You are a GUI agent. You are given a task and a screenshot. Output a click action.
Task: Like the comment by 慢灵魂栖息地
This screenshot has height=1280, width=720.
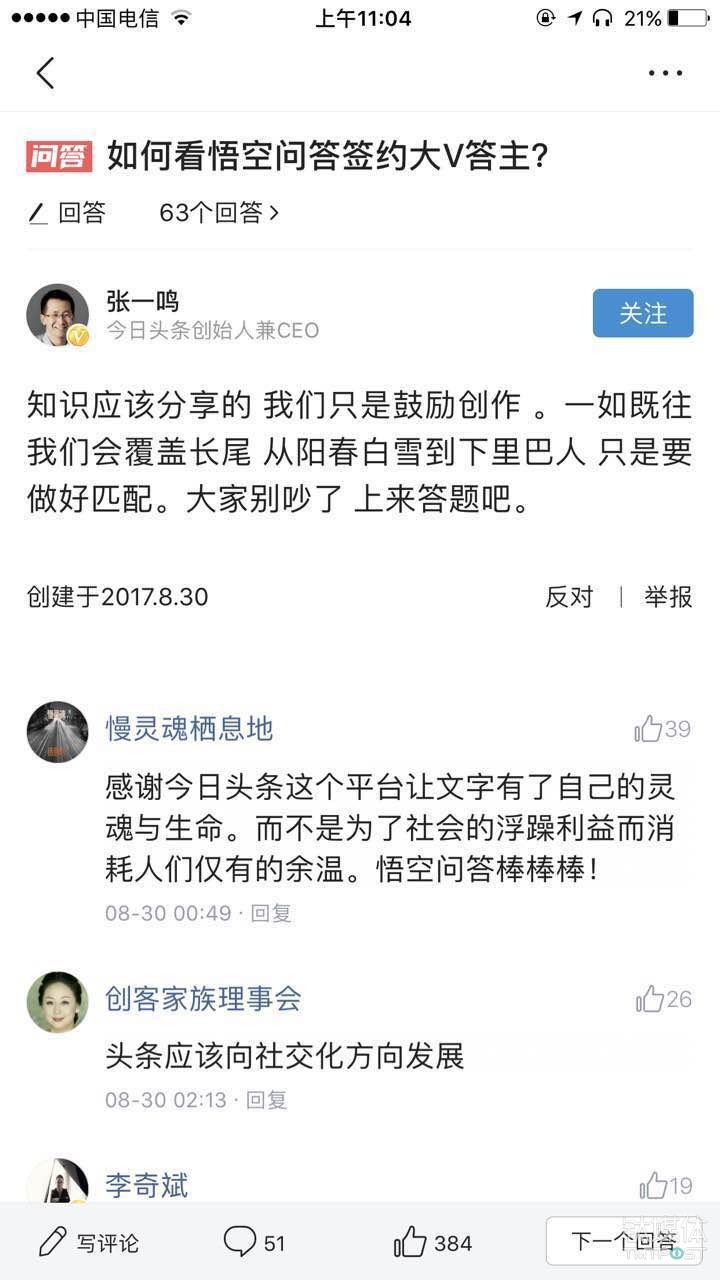[x=662, y=729]
